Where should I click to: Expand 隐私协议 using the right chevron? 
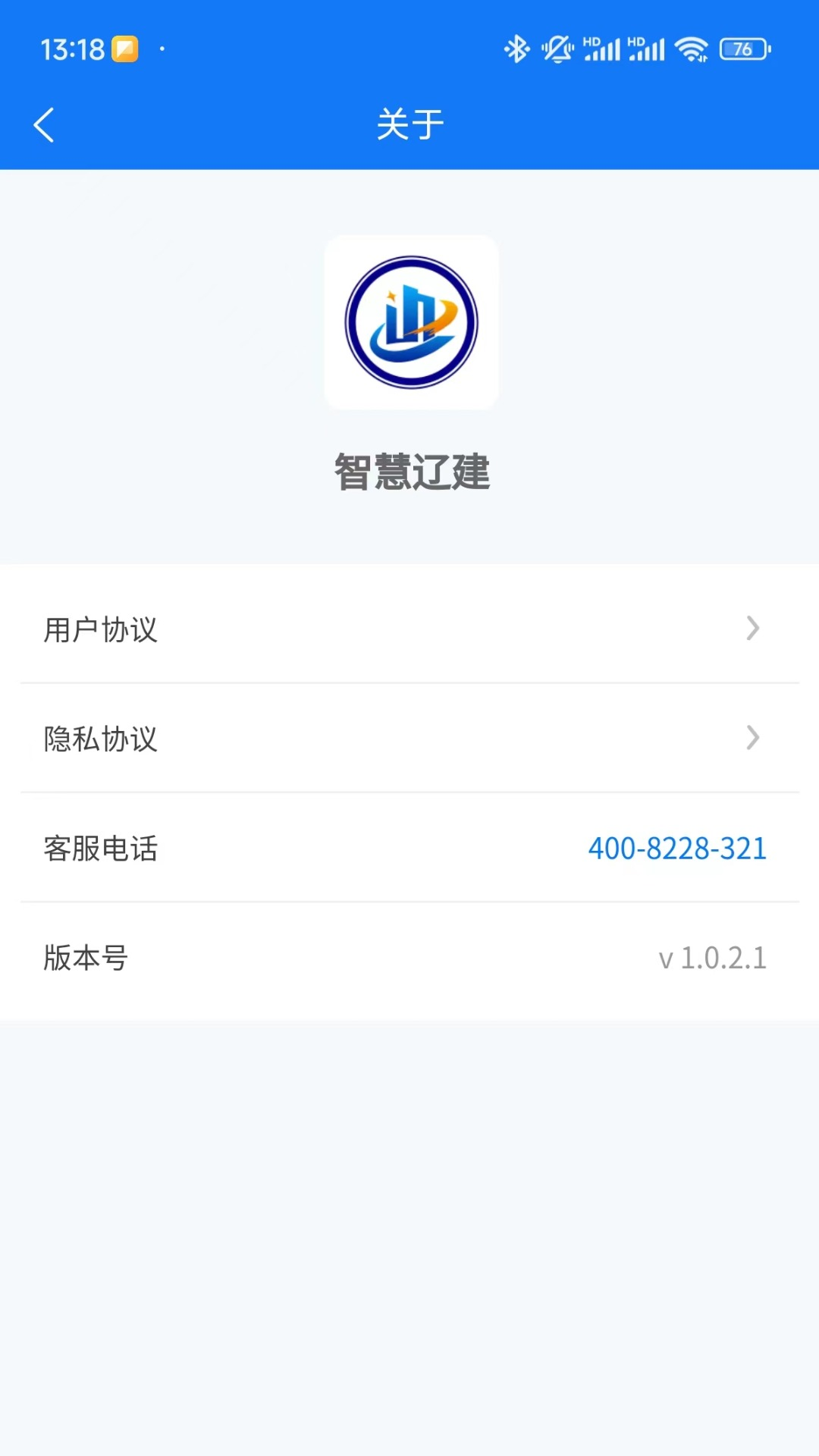click(x=752, y=738)
